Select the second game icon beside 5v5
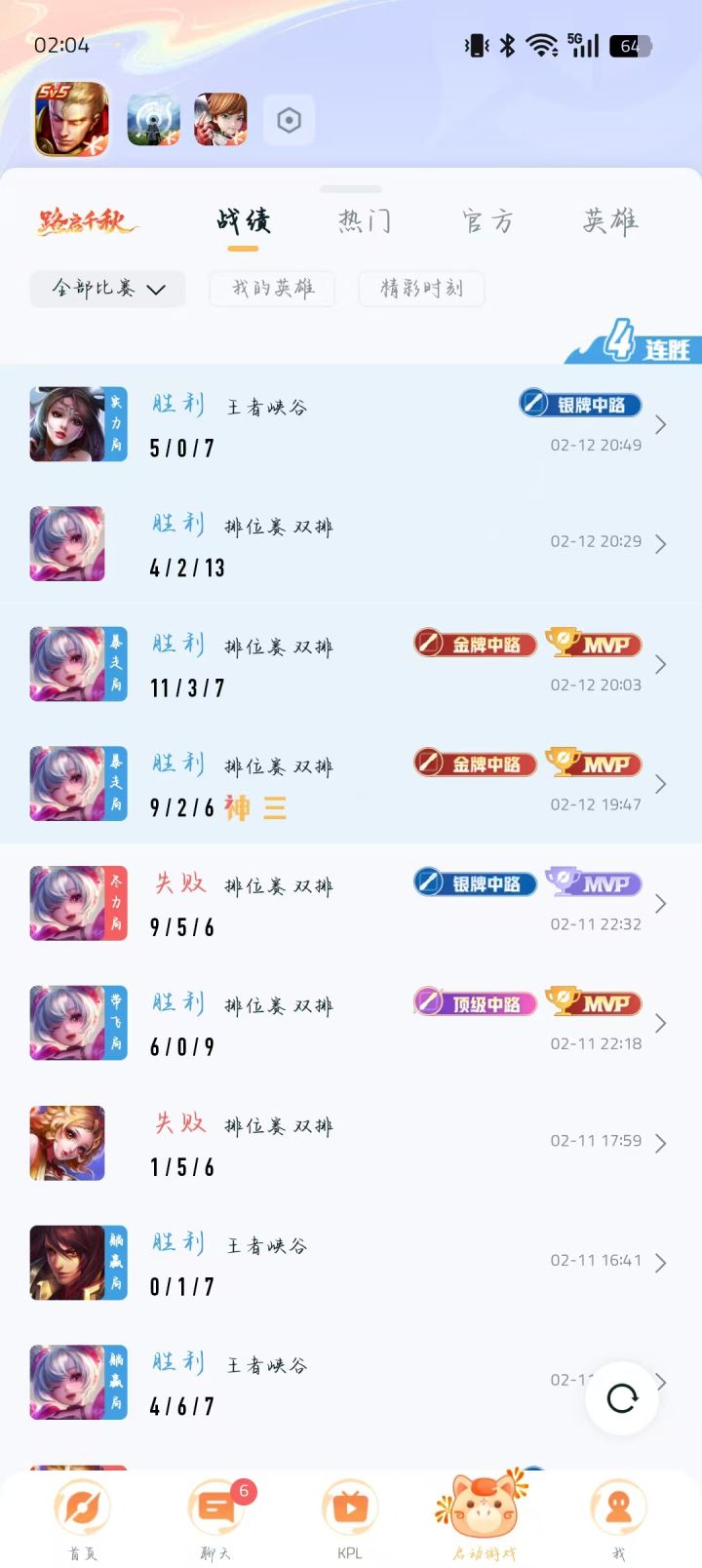Image resolution: width=702 pixels, height=1568 pixels. pyautogui.click(x=151, y=118)
